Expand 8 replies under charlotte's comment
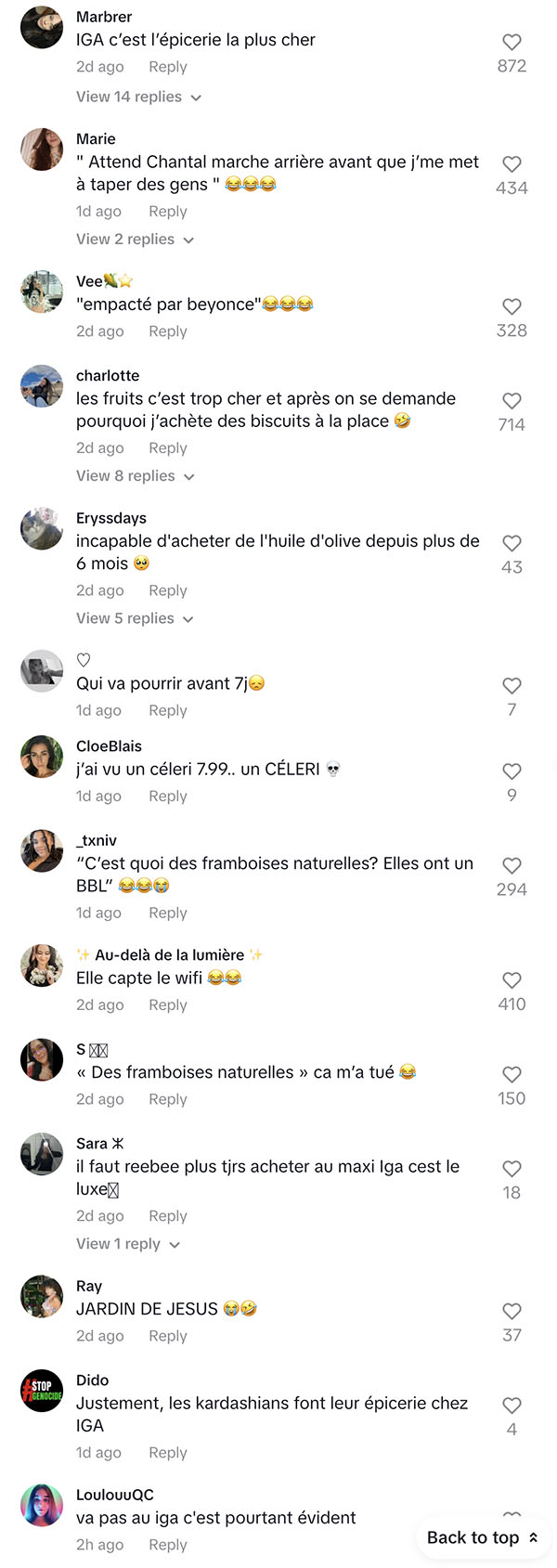The width and height of the screenshot is (557, 1568). (135, 475)
